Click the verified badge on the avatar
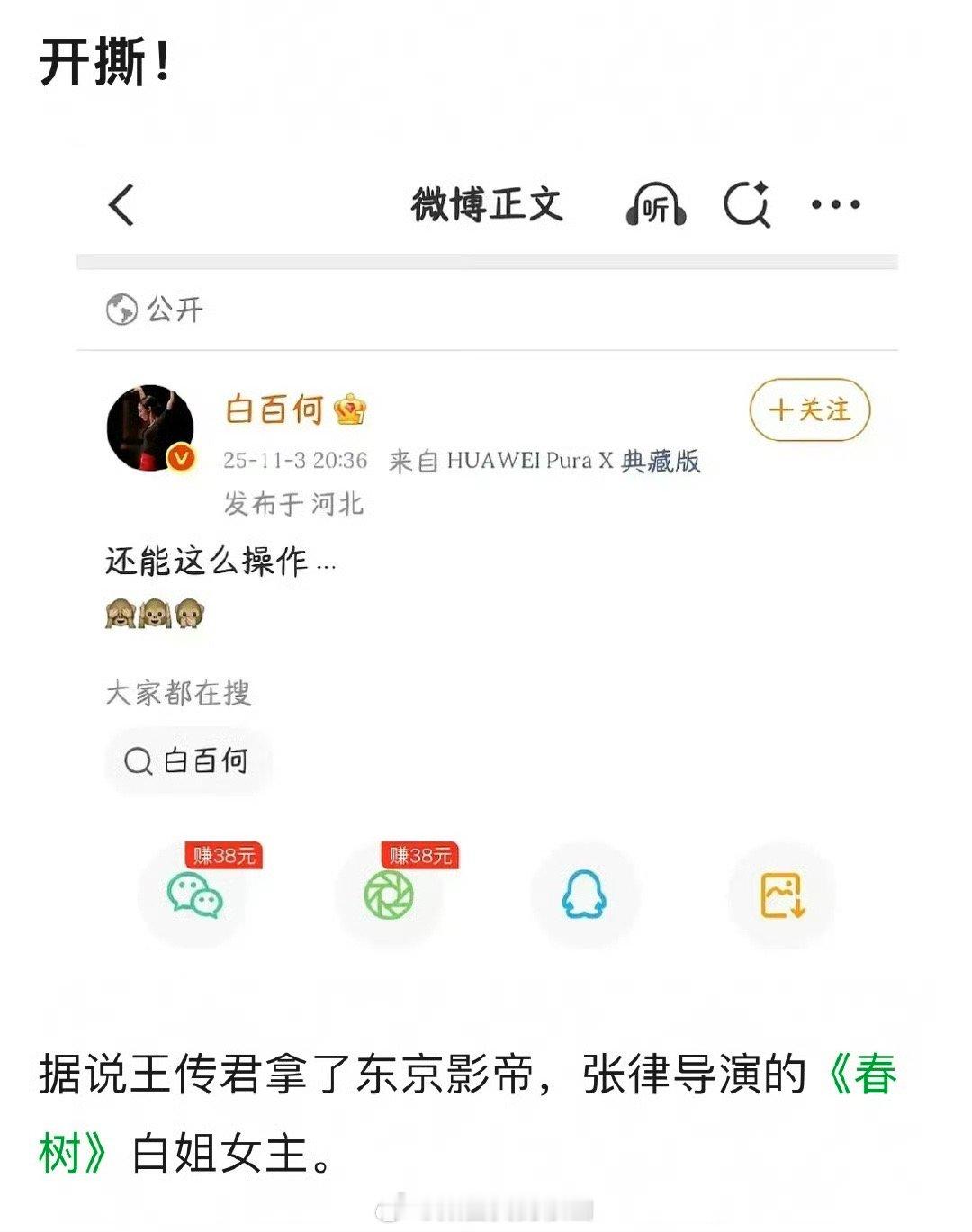 click(x=181, y=456)
